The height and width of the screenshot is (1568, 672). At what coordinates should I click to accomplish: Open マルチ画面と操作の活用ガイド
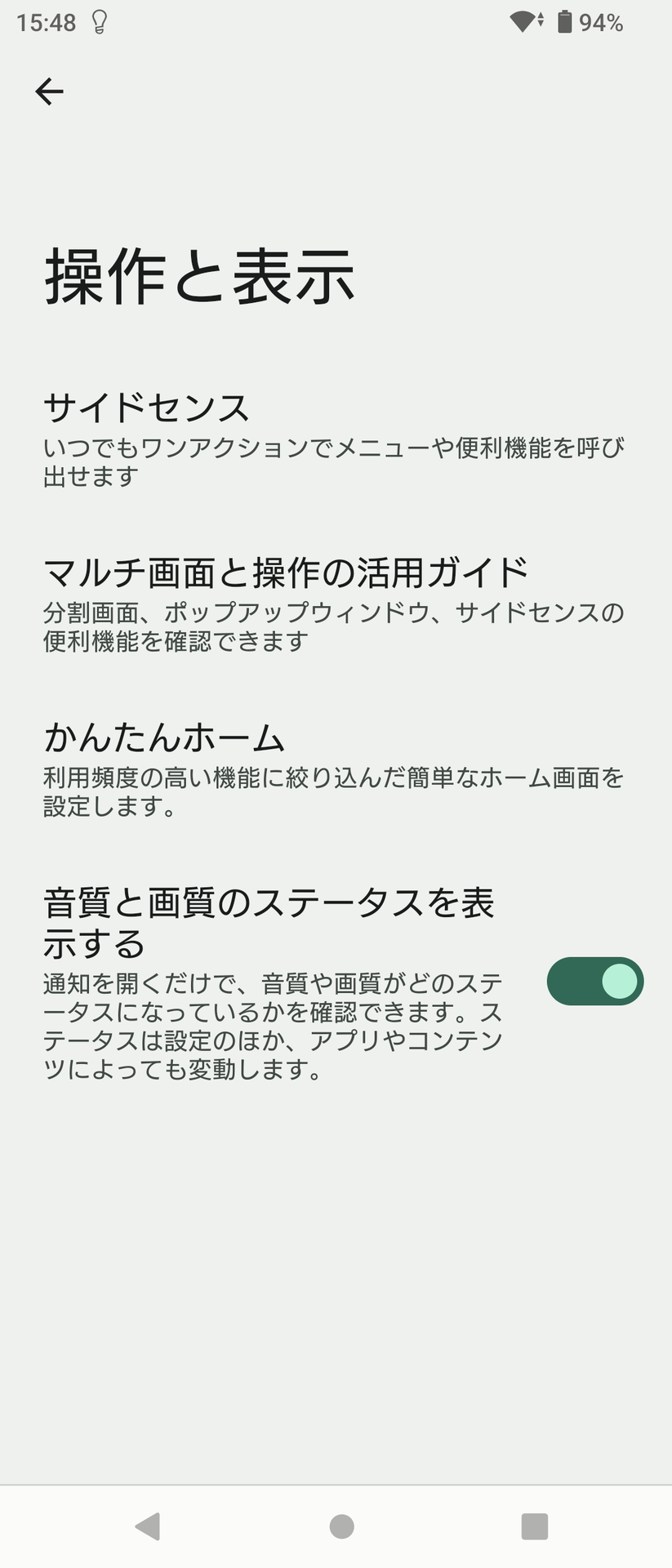click(x=335, y=604)
